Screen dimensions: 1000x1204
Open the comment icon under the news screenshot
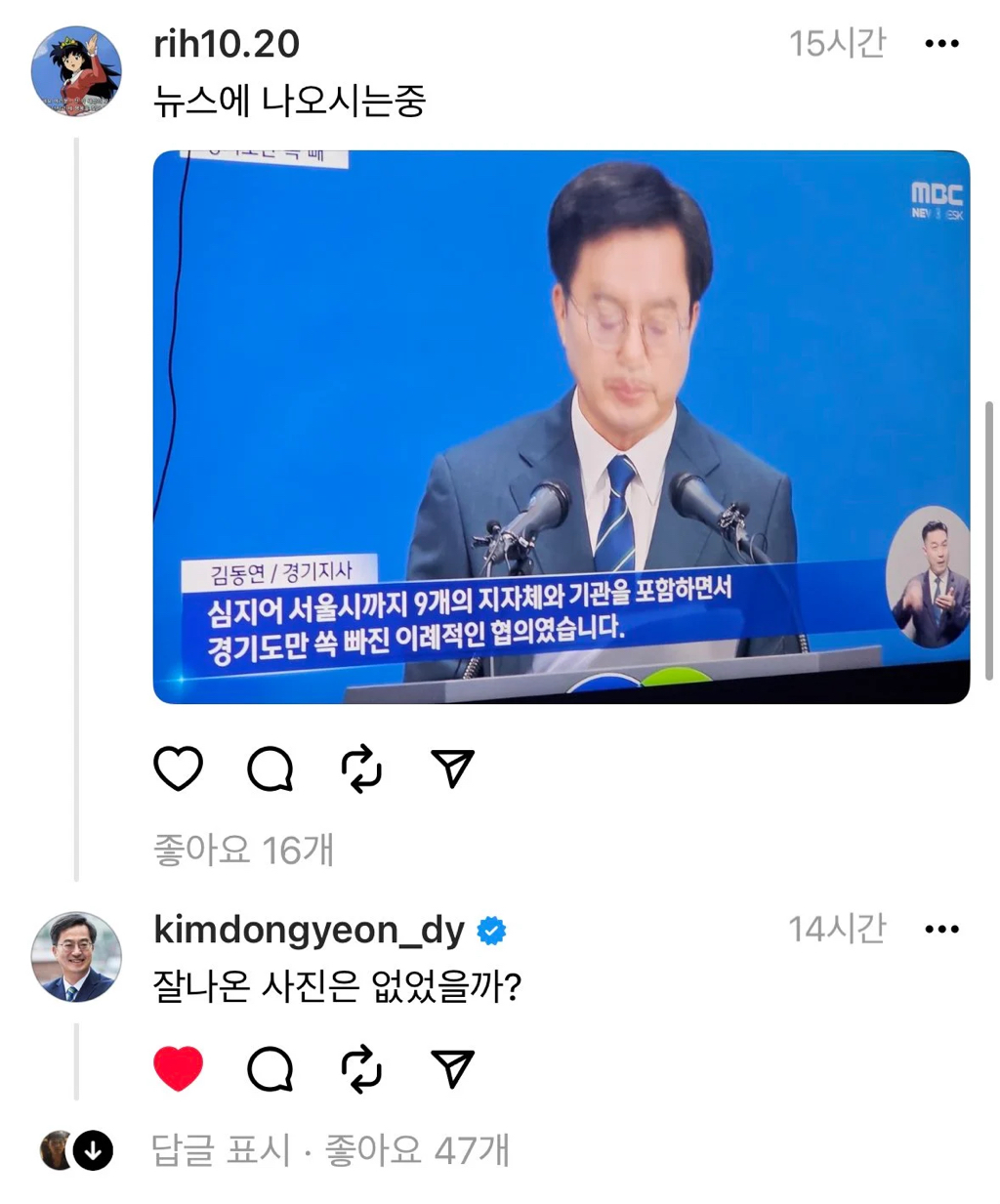click(x=271, y=769)
